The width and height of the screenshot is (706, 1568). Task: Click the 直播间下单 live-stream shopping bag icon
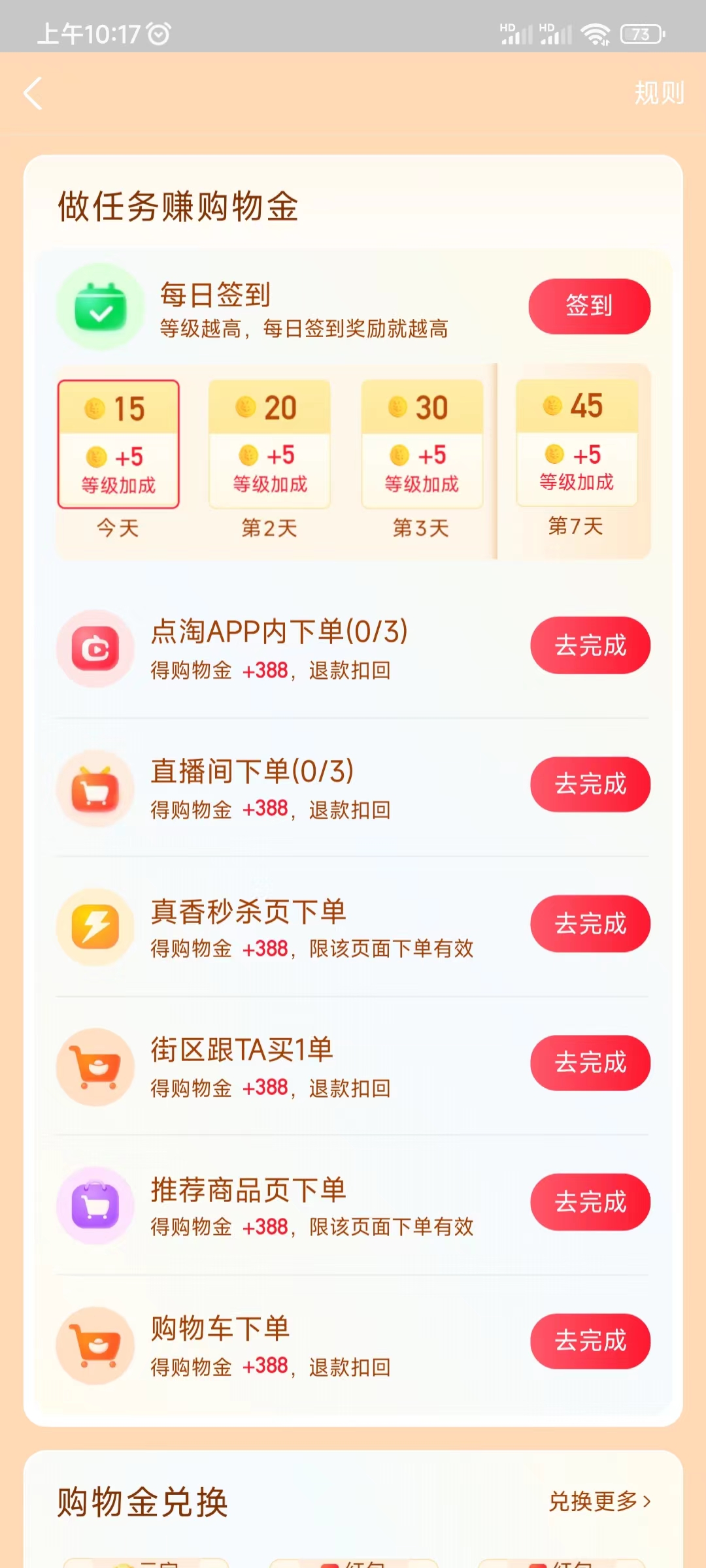(x=95, y=787)
